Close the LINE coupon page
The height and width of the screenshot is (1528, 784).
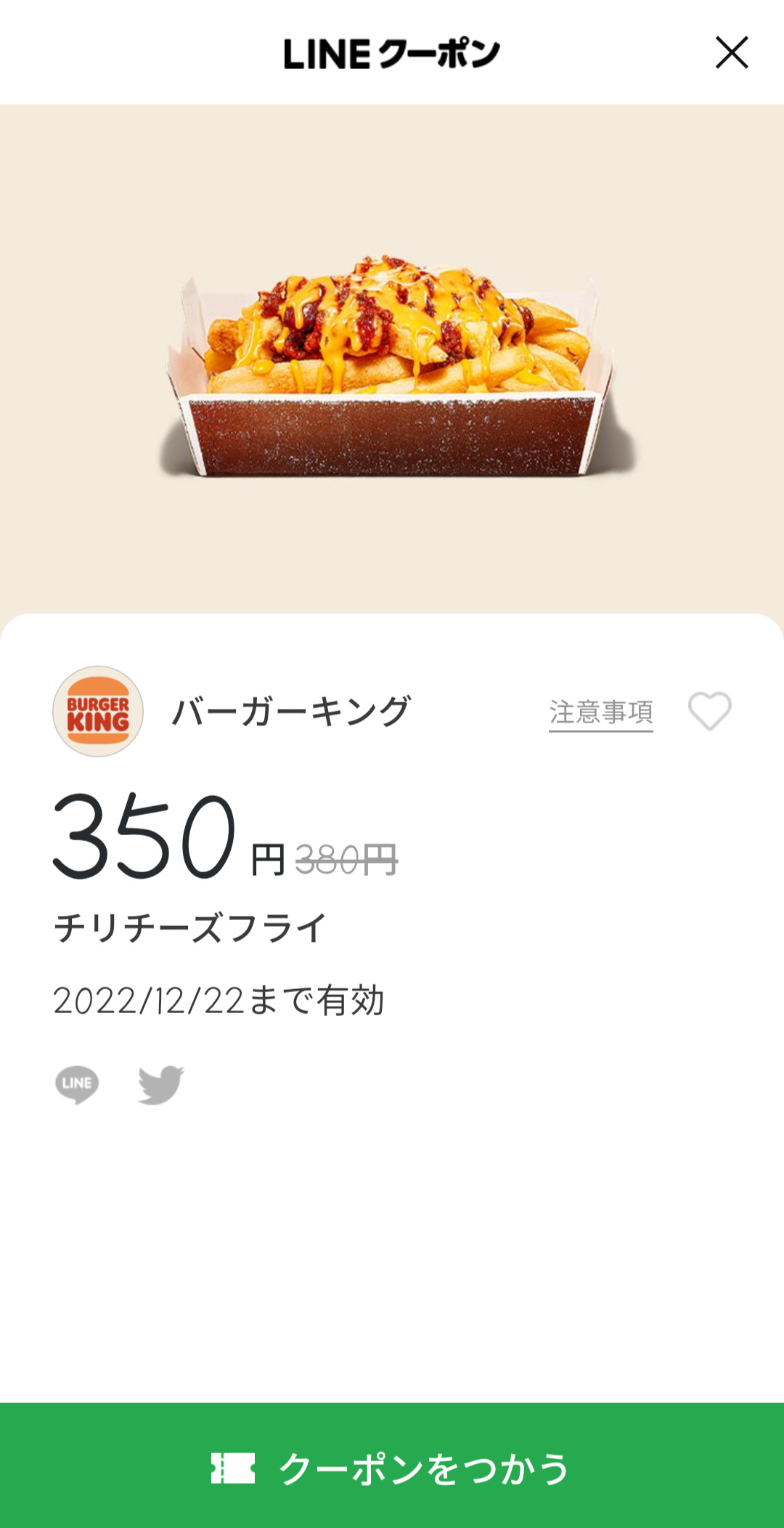731,53
